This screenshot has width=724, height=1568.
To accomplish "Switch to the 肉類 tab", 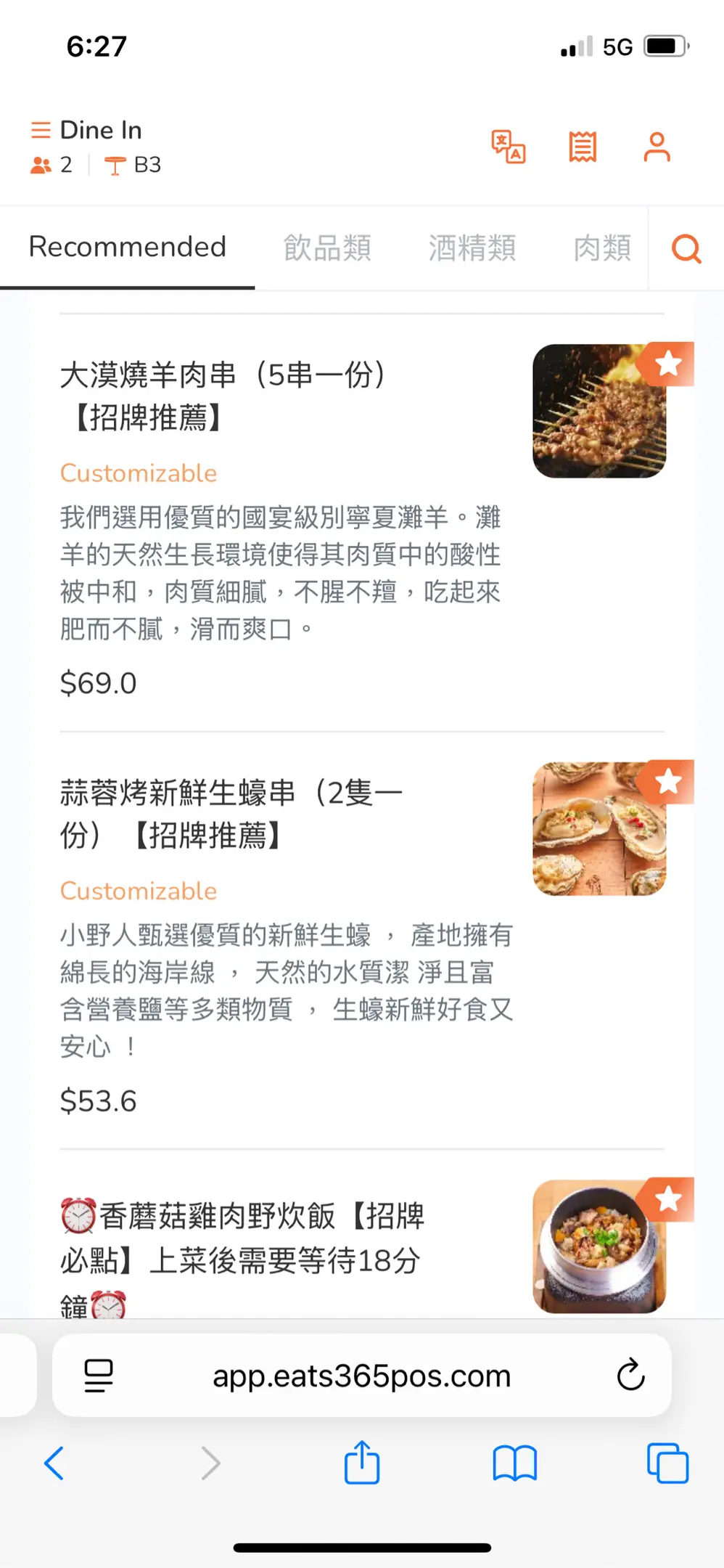I will coord(601,248).
